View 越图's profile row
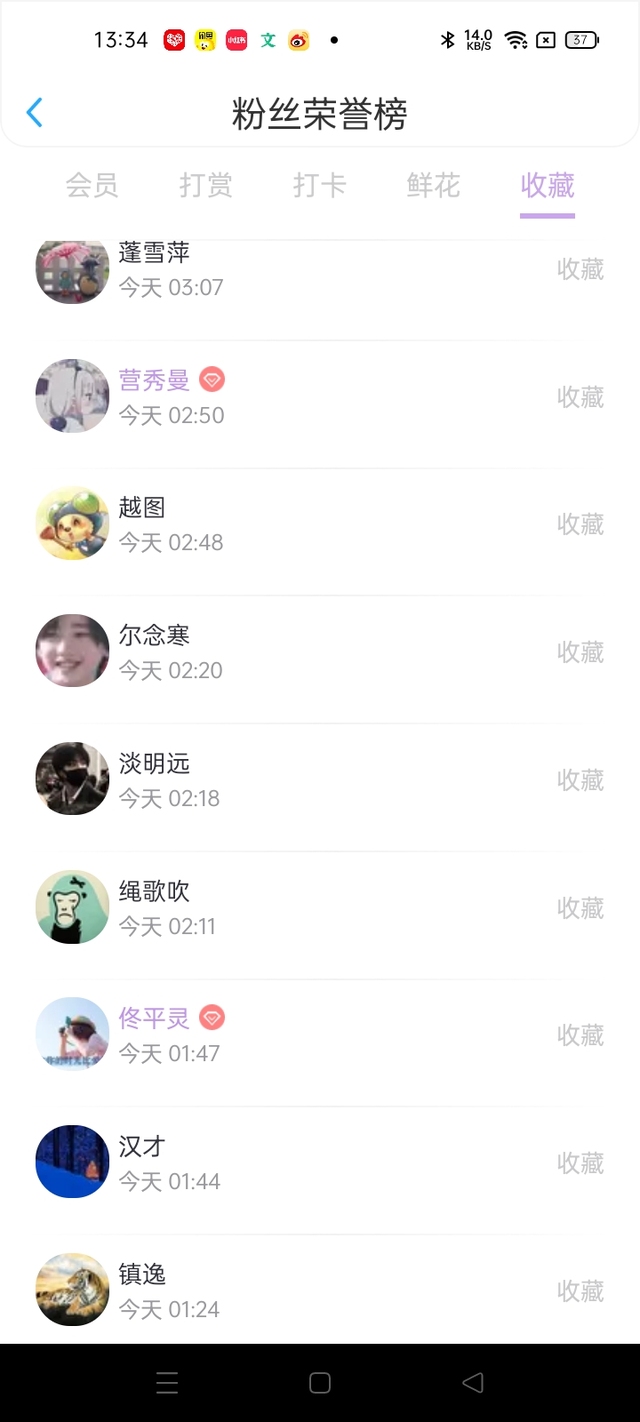640x1422 pixels. point(320,524)
